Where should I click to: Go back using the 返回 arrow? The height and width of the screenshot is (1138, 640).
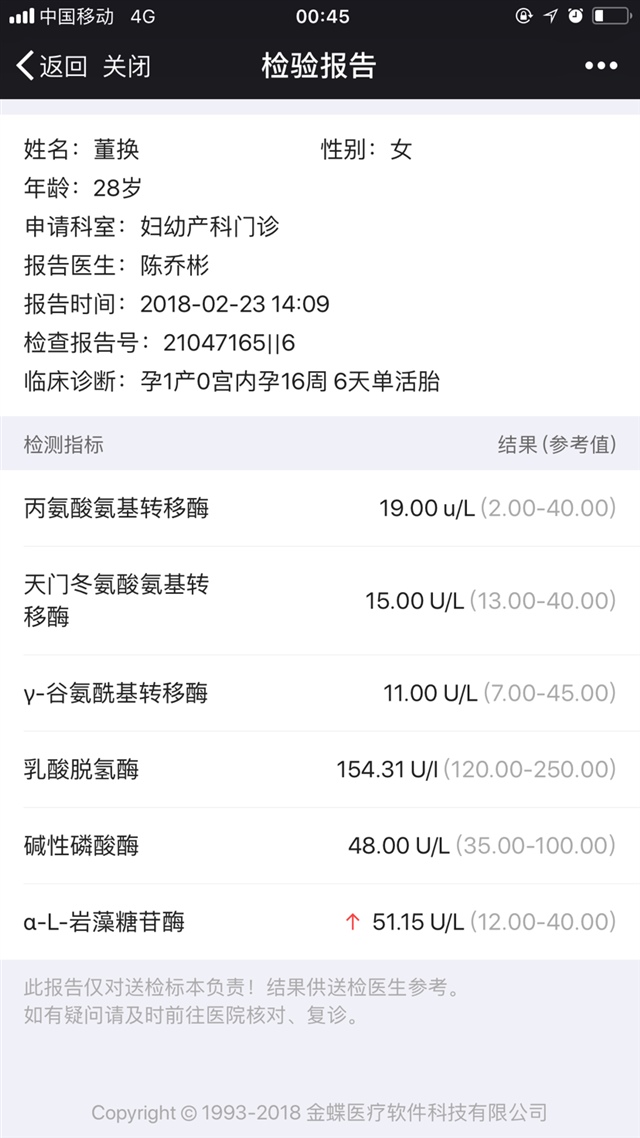tap(50, 66)
